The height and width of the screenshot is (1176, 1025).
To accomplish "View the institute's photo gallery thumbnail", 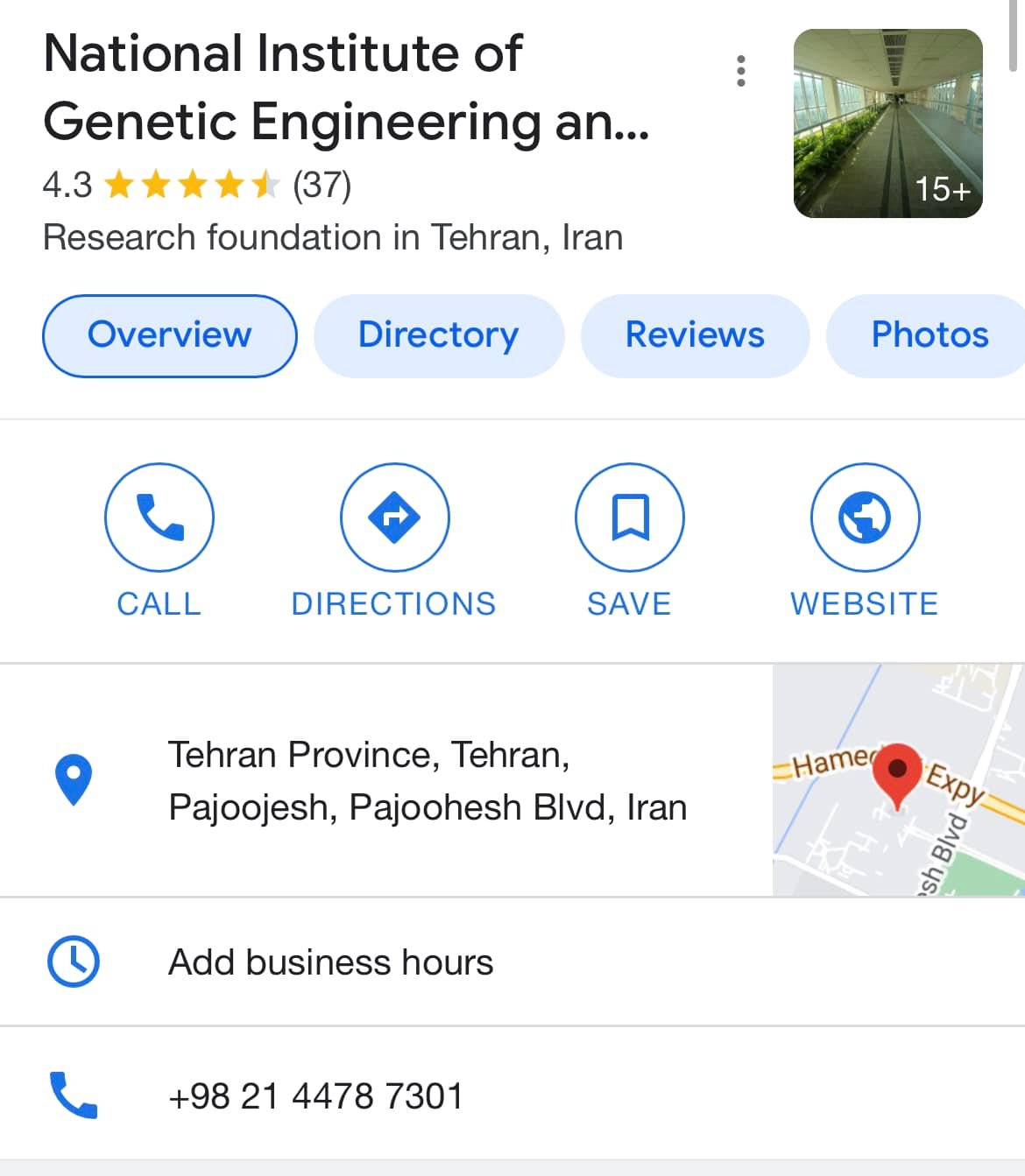I will click(x=887, y=123).
